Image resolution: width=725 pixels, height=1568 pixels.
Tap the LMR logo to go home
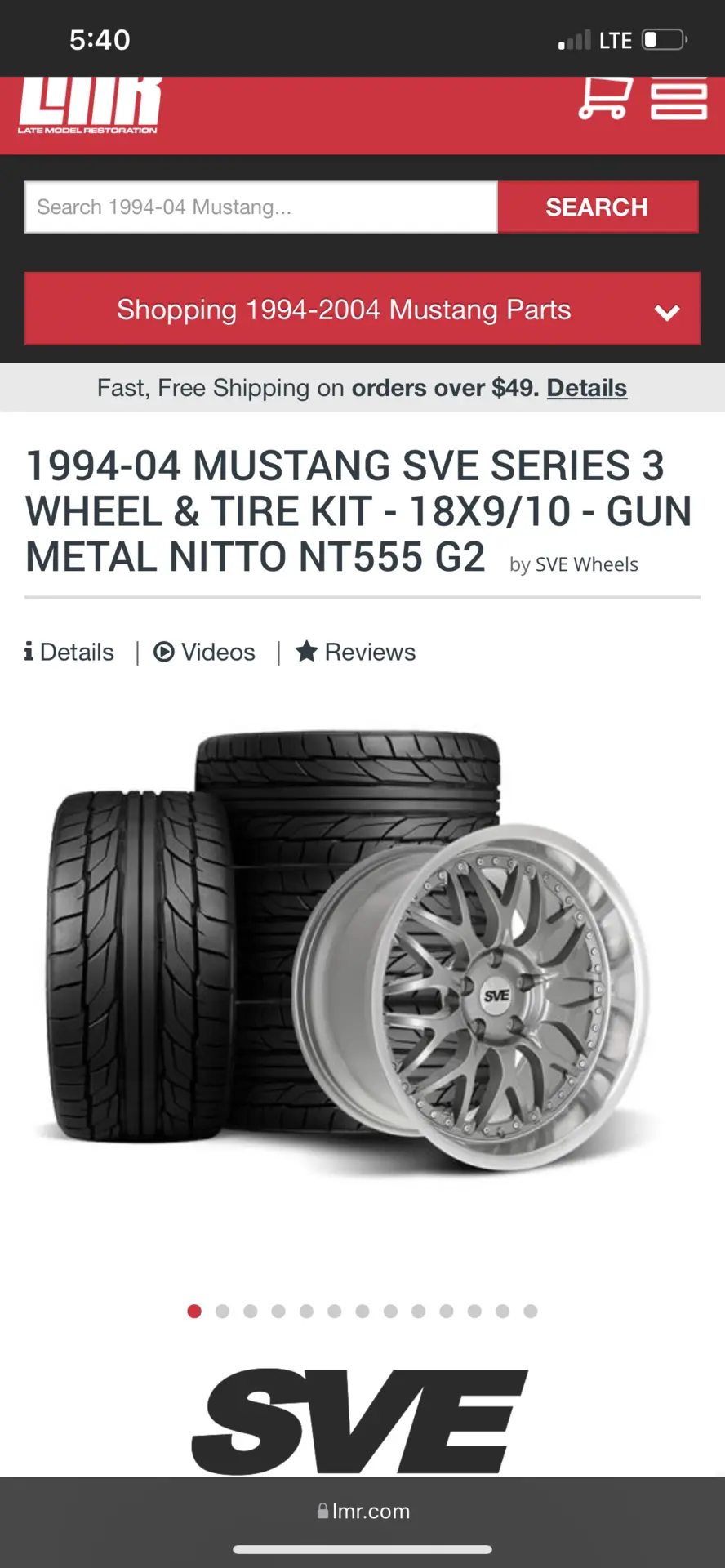click(88, 105)
